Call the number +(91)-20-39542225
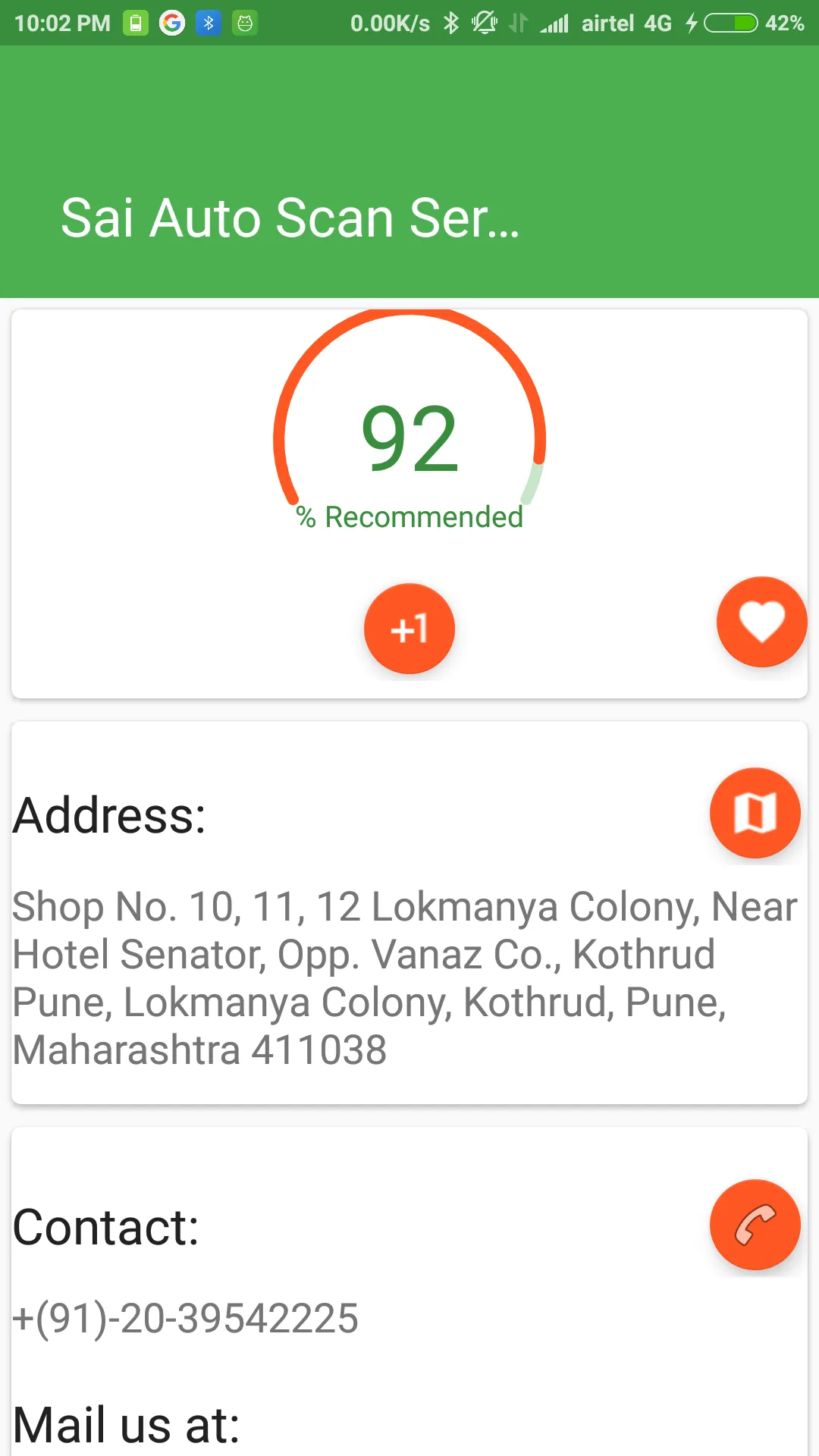The image size is (819, 1456). 185,1317
